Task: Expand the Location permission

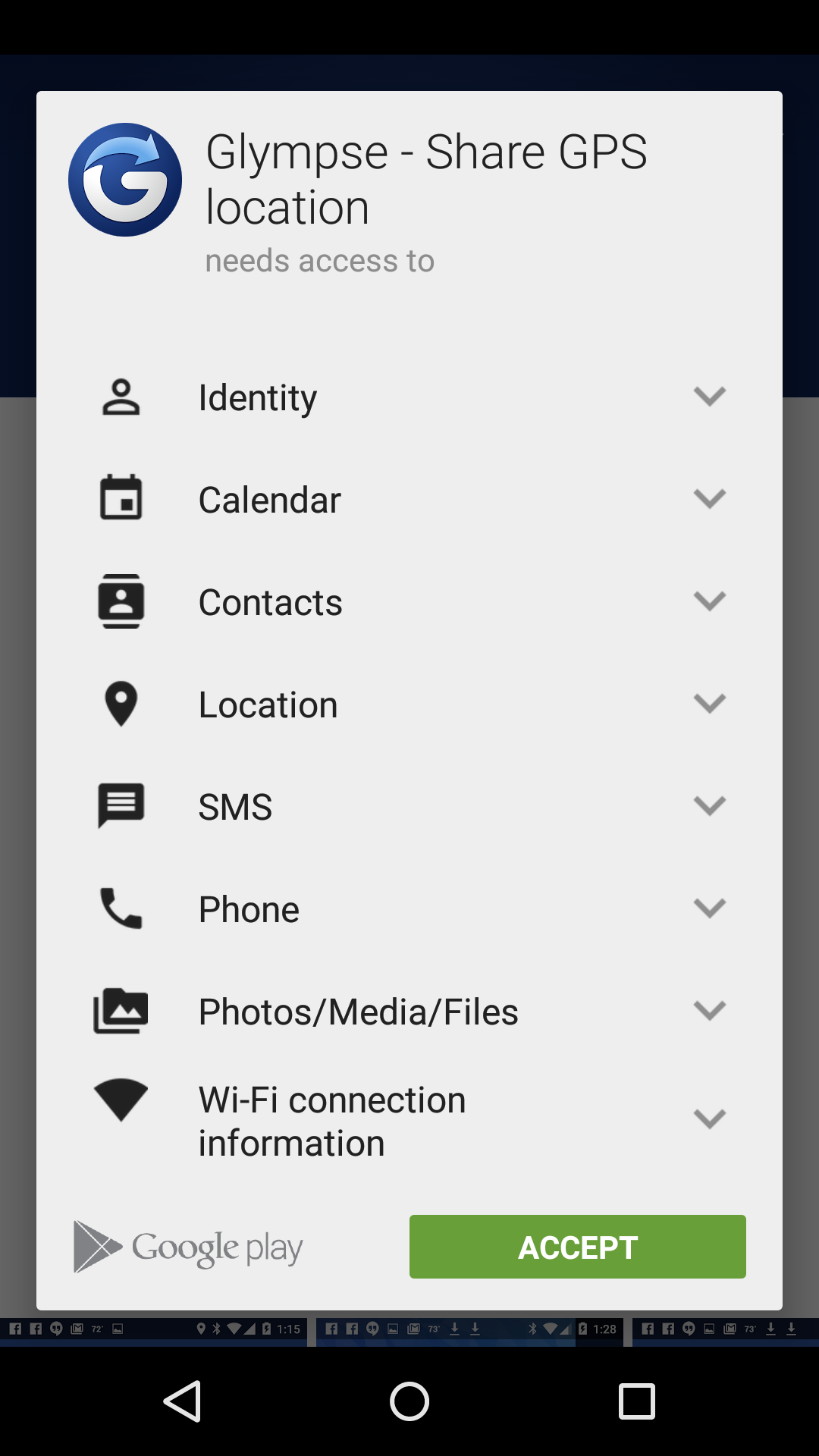Action: (x=409, y=704)
